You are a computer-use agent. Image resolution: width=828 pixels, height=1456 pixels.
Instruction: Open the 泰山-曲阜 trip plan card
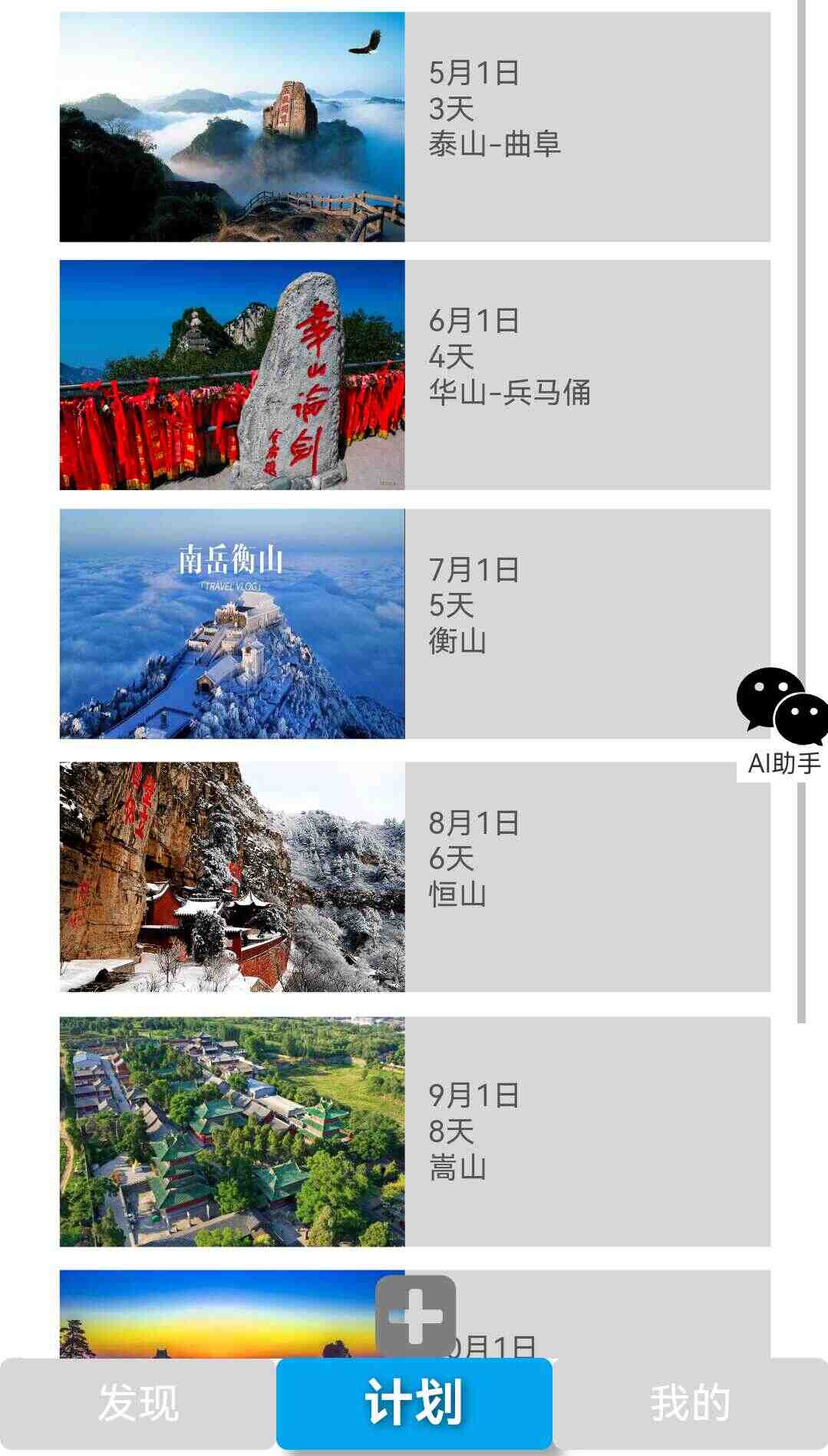[414, 127]
